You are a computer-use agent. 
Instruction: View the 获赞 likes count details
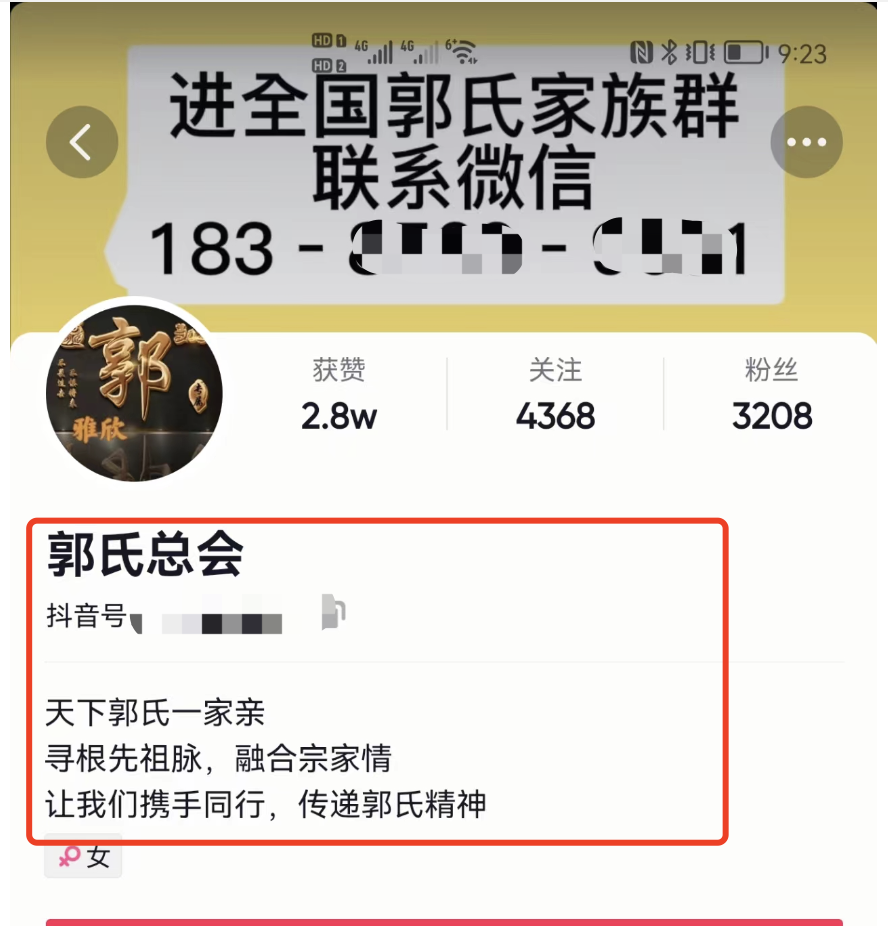point(339,395)
